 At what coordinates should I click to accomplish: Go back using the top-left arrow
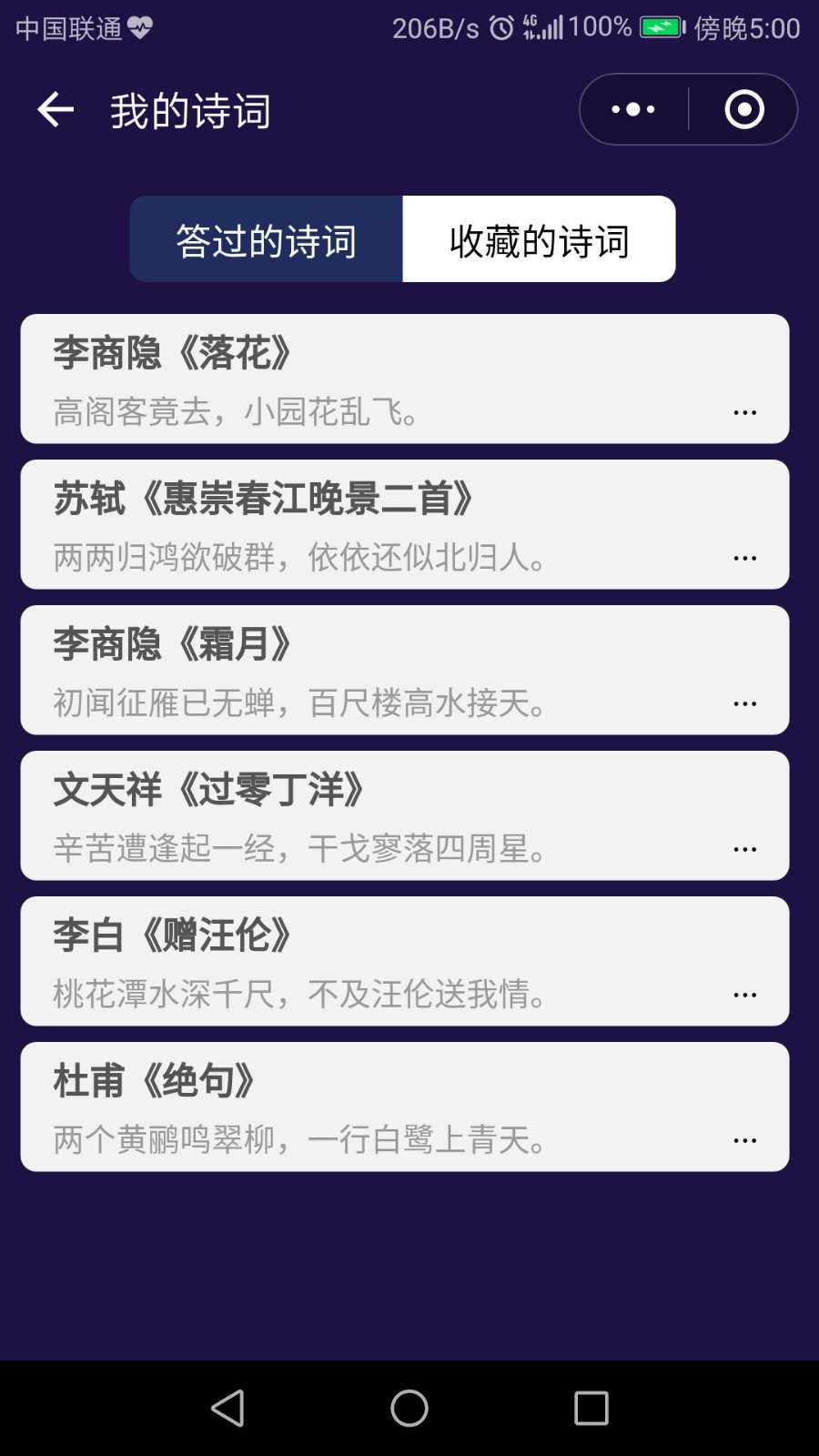point(56,109)
